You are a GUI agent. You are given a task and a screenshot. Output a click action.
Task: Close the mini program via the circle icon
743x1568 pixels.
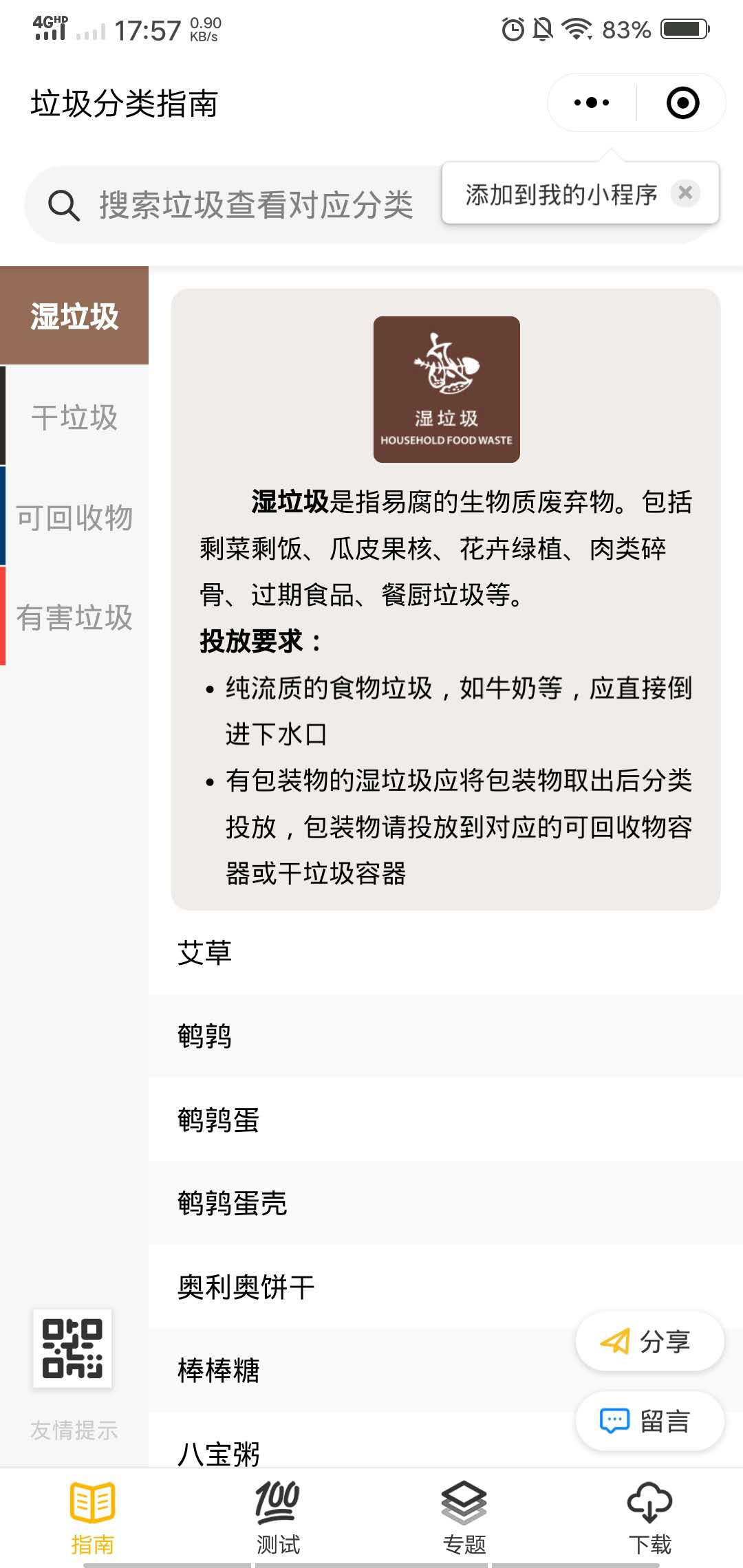click(682, 103)
